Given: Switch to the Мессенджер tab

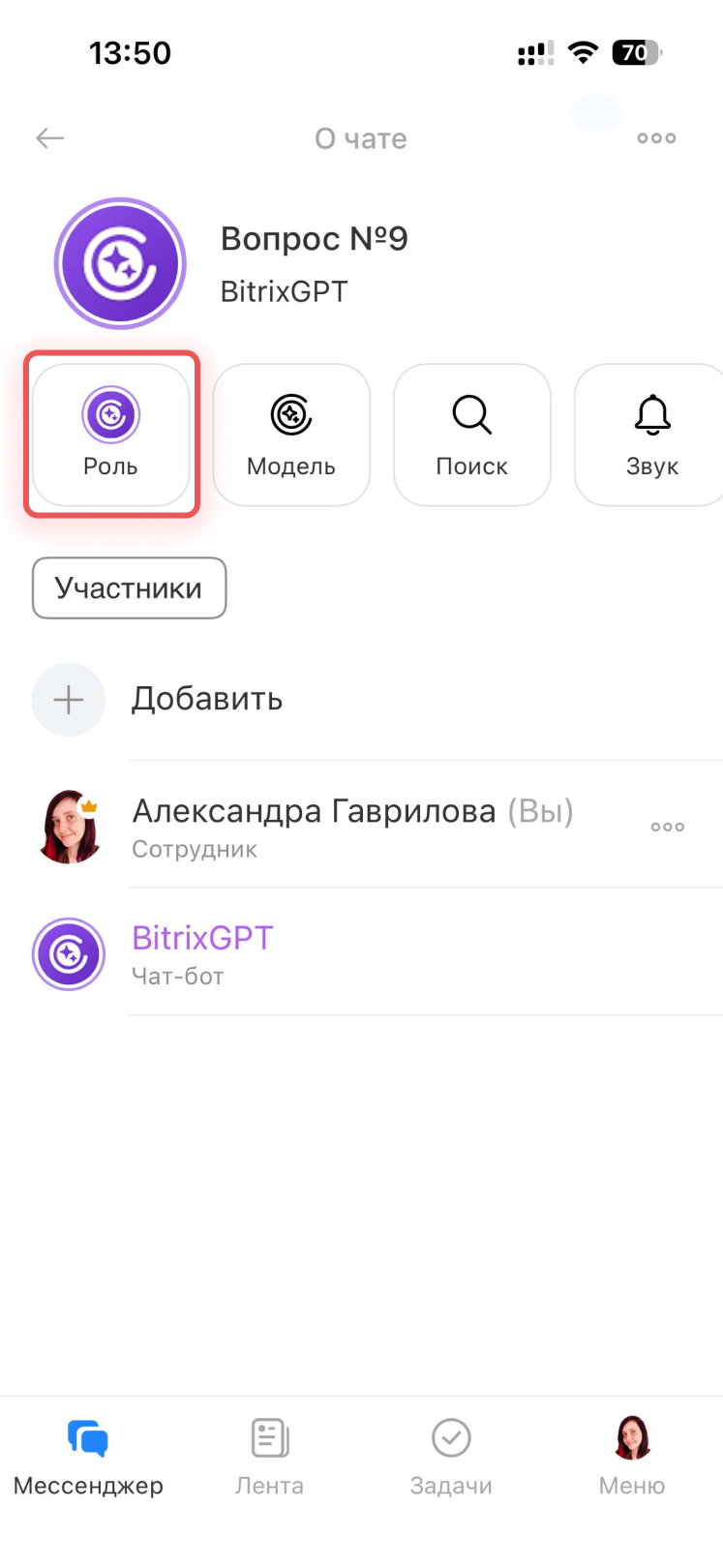Looking at the screenshot, I should [88, 1455].
